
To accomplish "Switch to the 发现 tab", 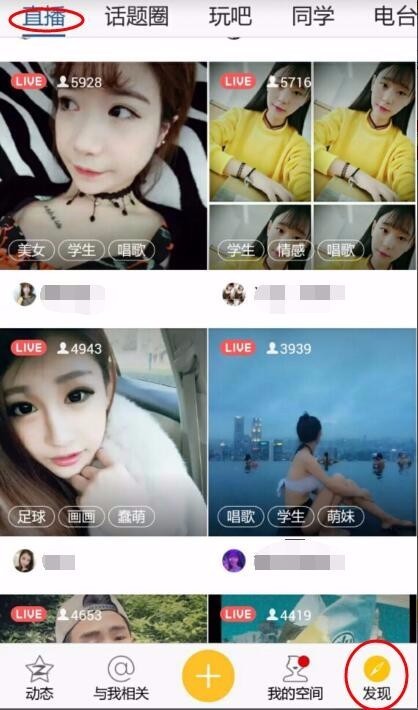I will (377, 677).
